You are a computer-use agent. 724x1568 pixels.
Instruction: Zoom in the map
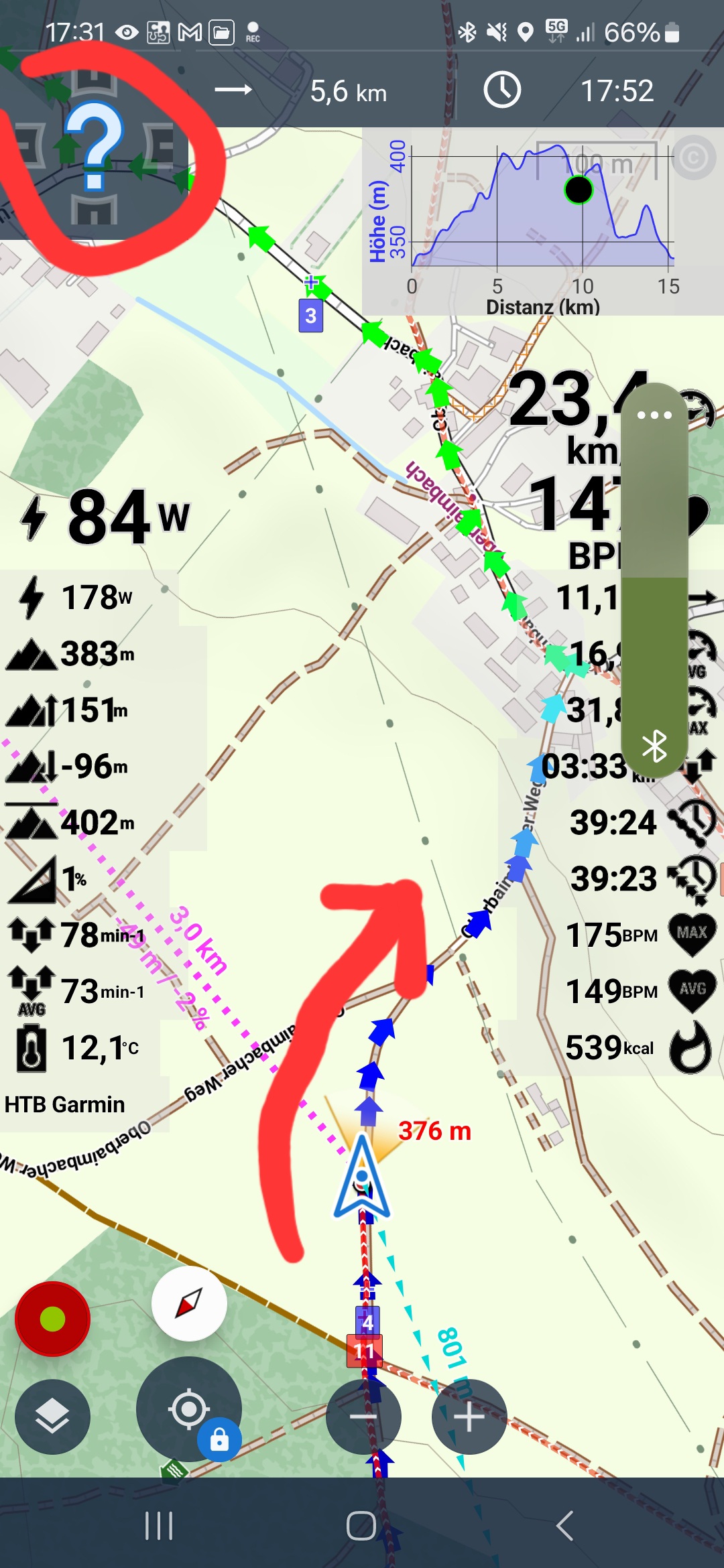469,1416
